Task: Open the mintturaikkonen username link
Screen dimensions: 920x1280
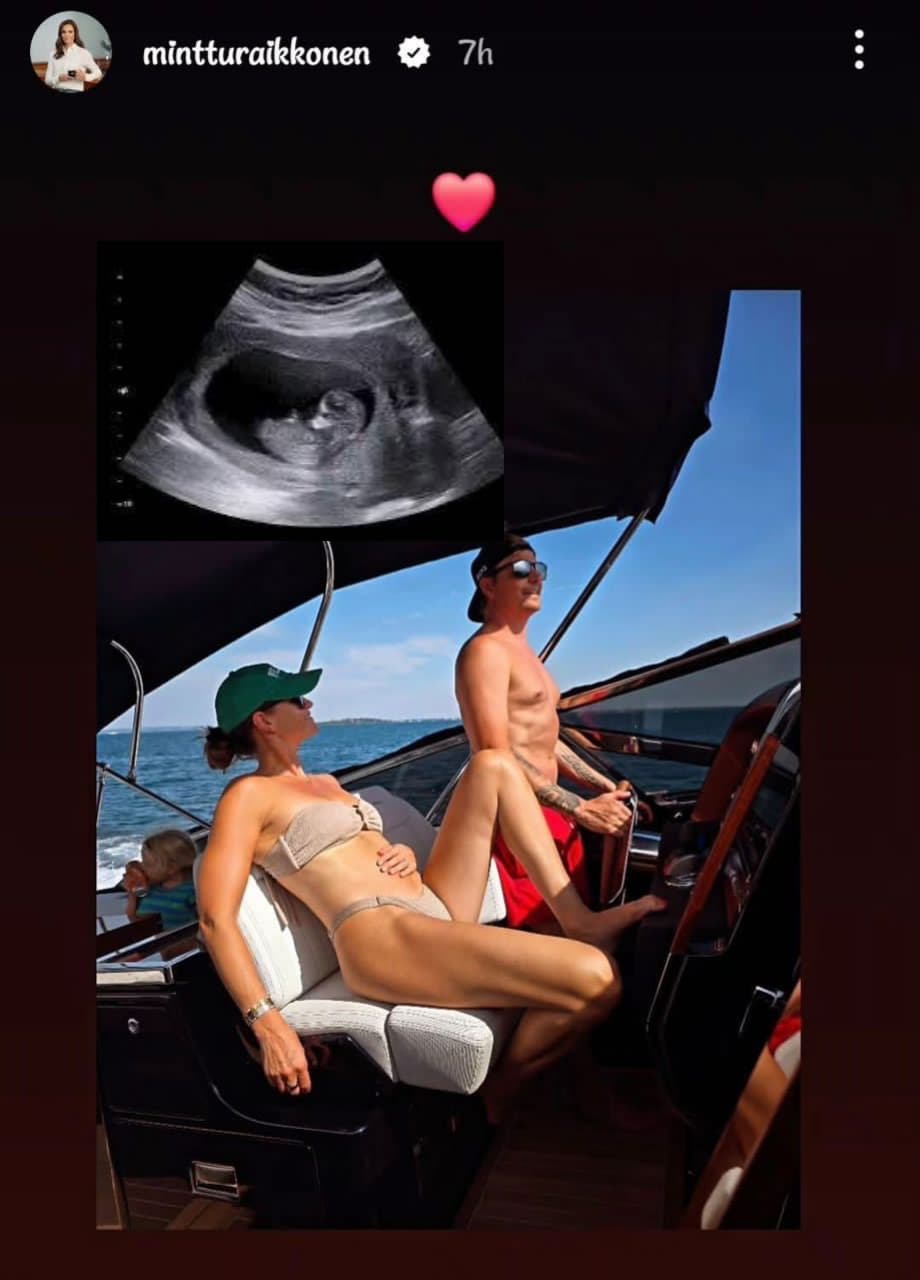Action: point(256,54)
